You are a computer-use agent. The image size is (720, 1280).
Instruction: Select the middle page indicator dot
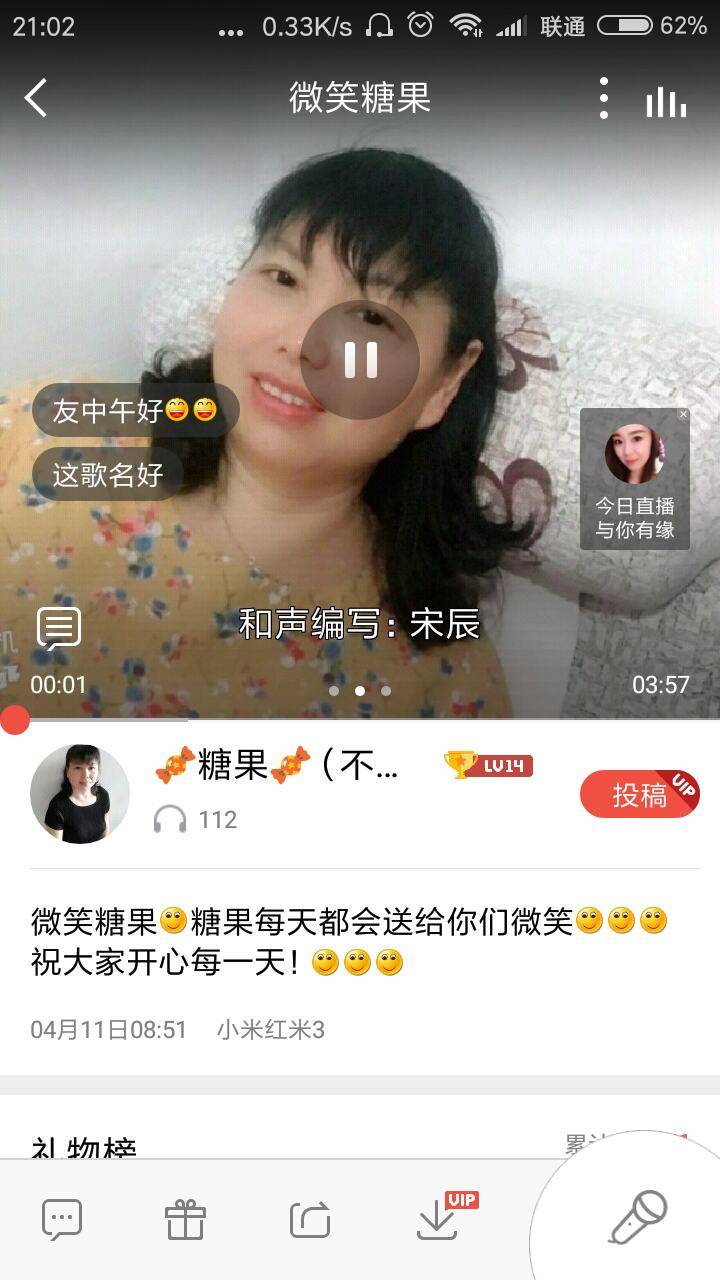[x=360, y=690]
